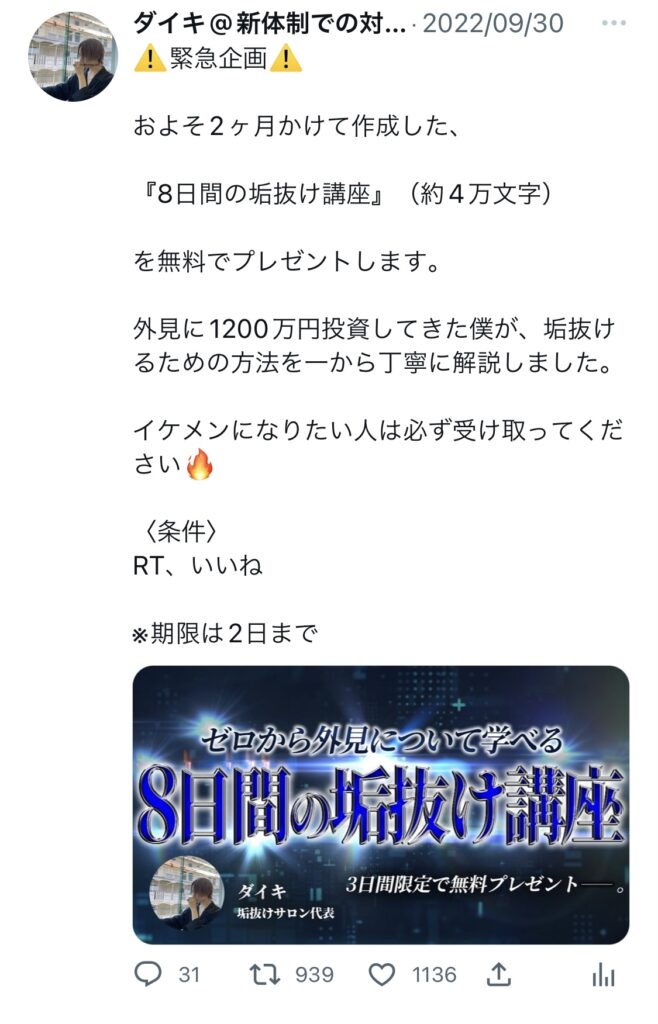Screen dimensions: 658x1024
Task: Reply to ダイキ's tweet
Action: pyautogui.click(x=147, y=974)
